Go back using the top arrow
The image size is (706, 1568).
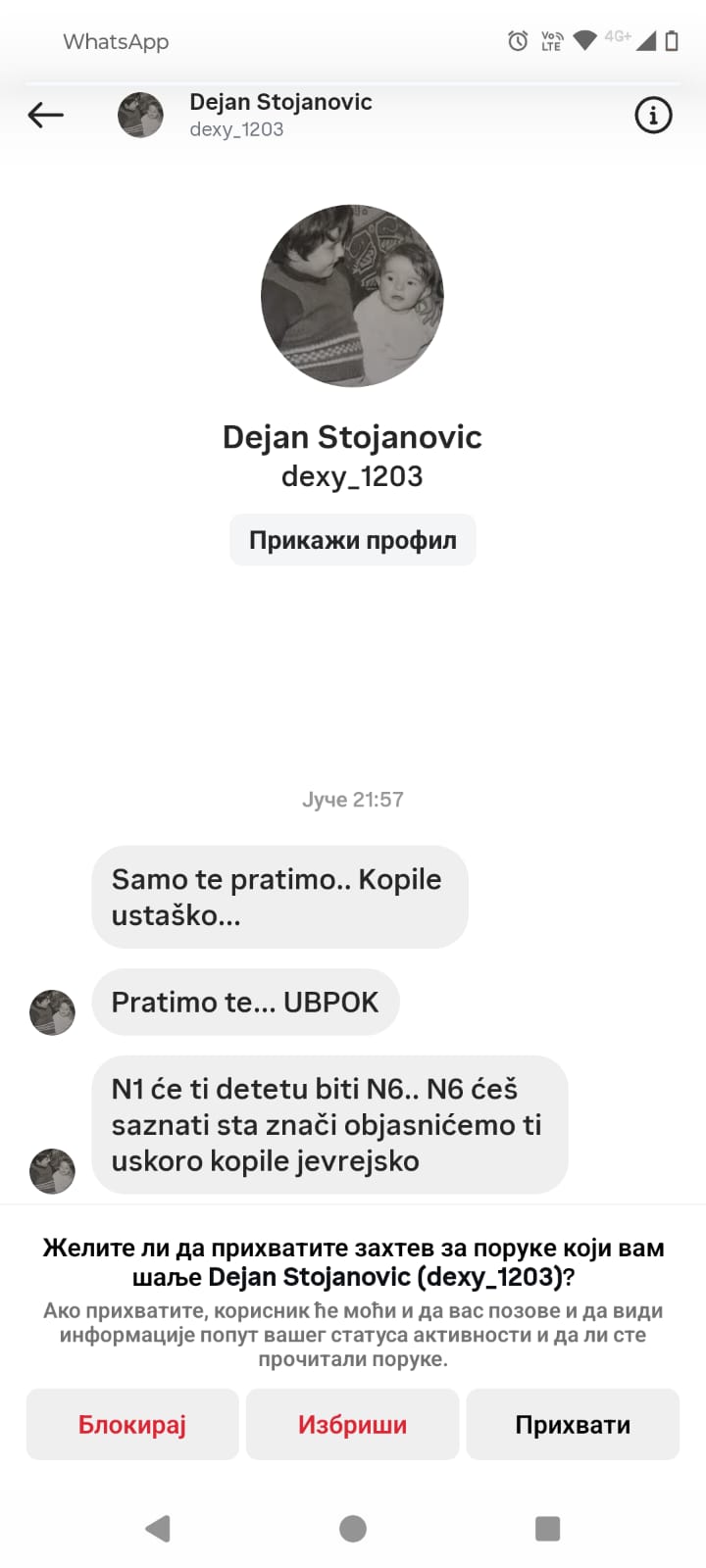coord(45,116)
